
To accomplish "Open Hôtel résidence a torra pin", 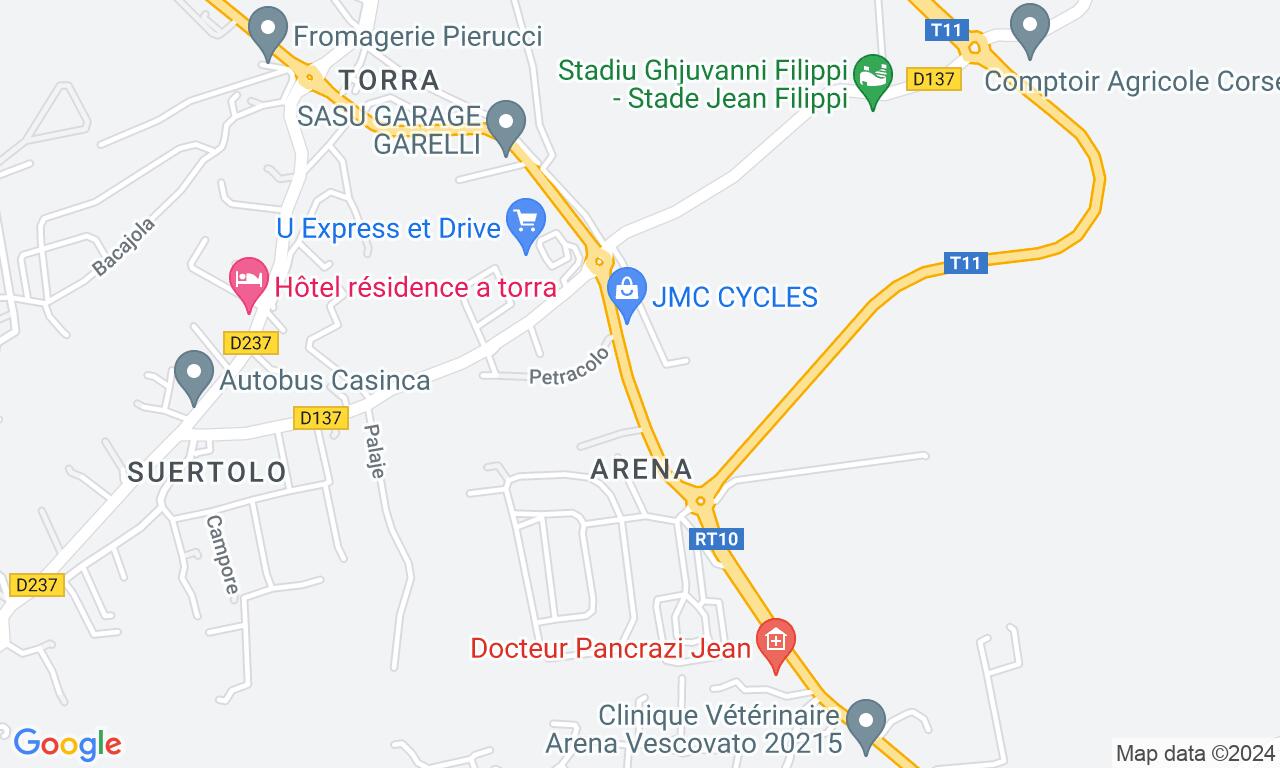I will point(248,282).
